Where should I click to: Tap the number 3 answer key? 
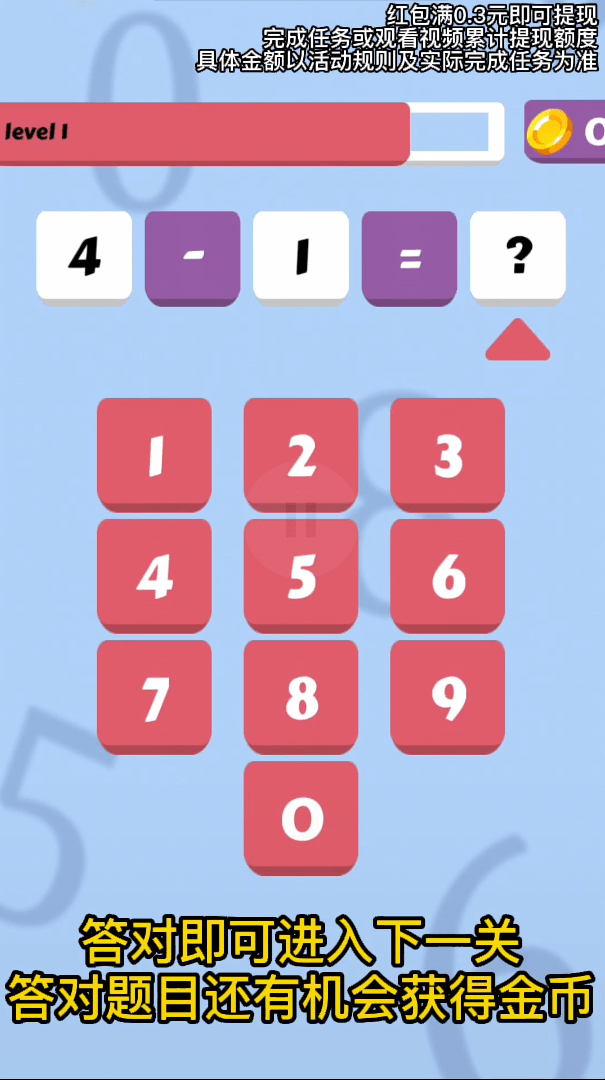click(x=447, y=454)
